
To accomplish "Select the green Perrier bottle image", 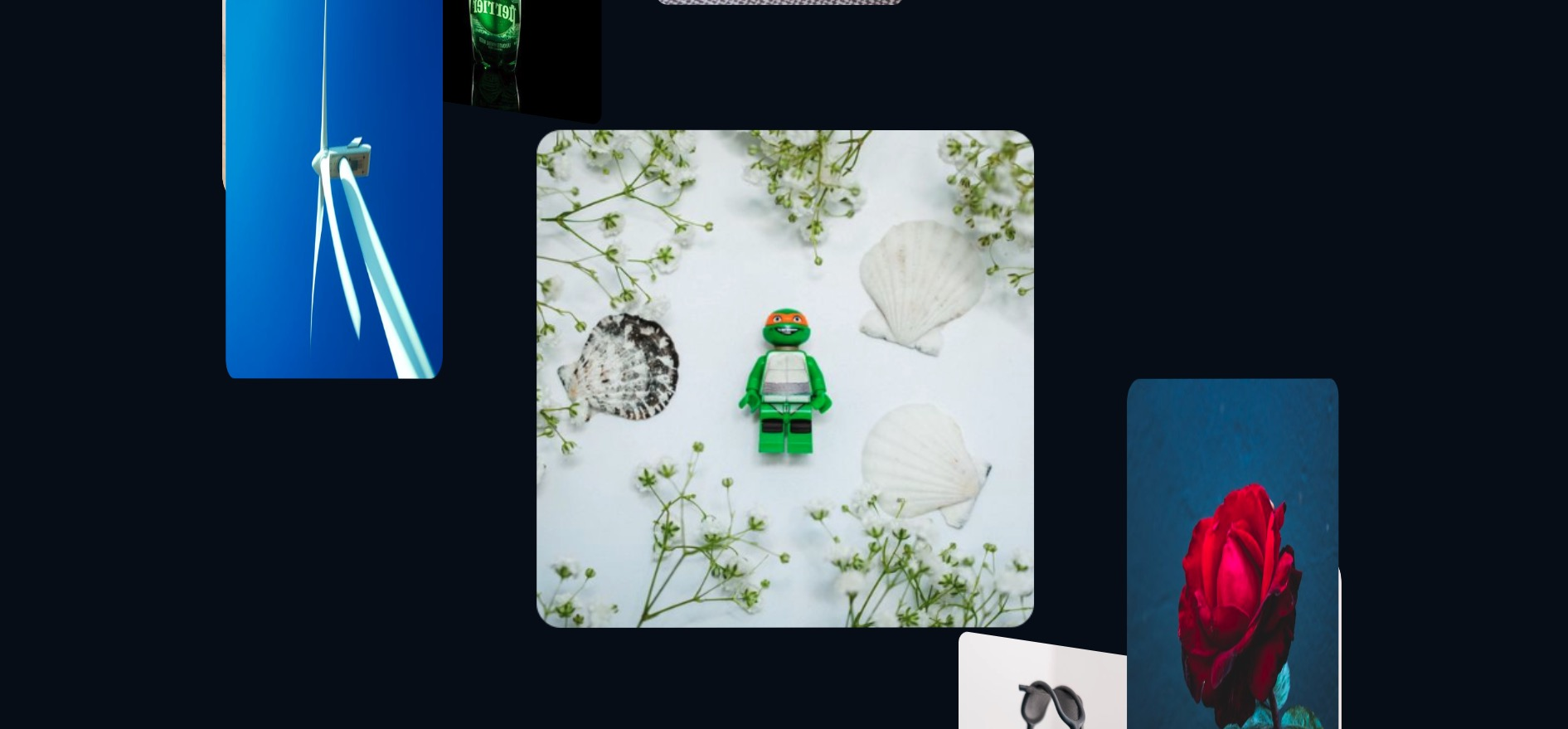I will (x=522, y=55).
